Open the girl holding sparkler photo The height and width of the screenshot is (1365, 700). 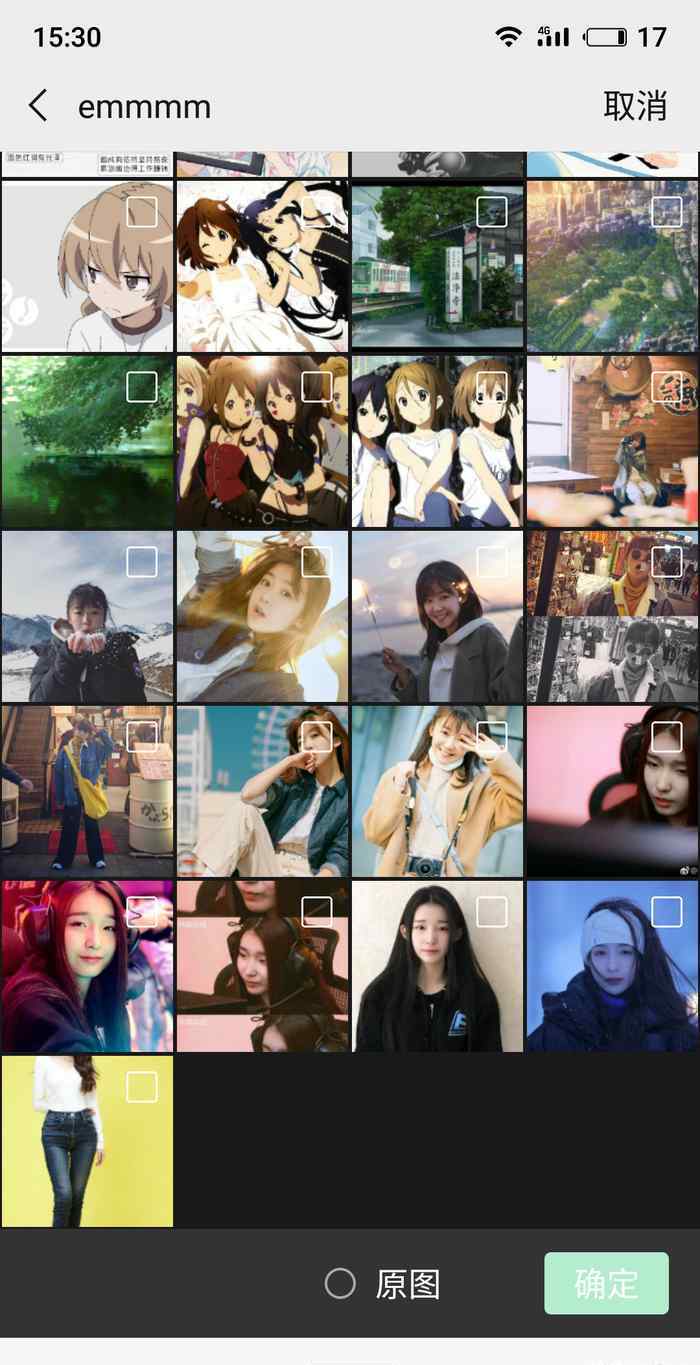(x=437, y=616)
